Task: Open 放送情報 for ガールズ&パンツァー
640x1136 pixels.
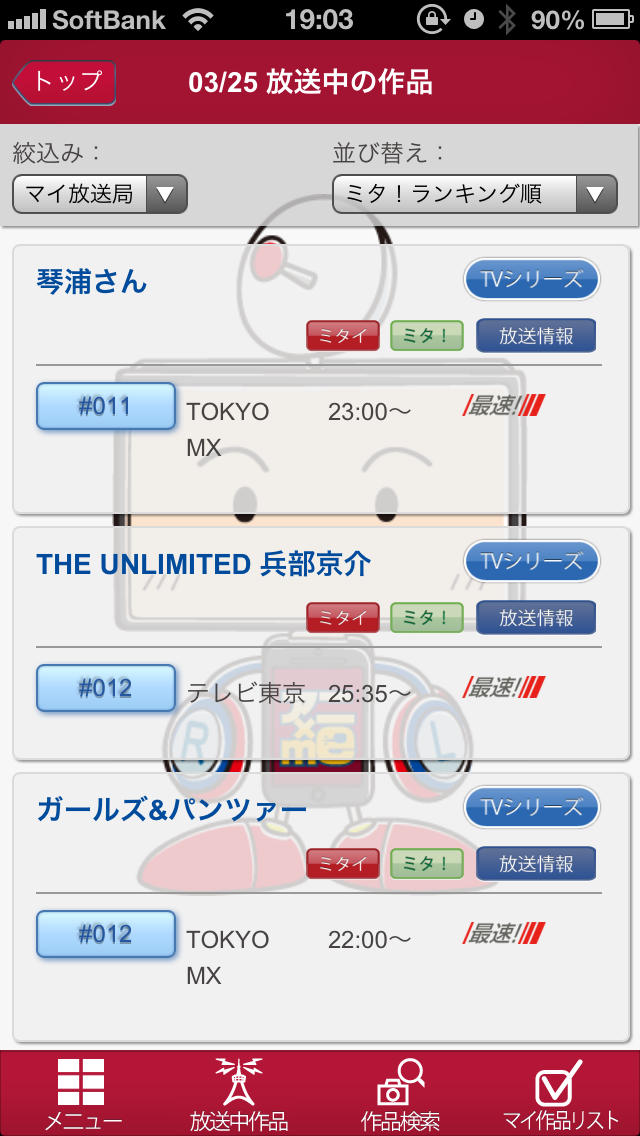Action: (x=536, y=864)
